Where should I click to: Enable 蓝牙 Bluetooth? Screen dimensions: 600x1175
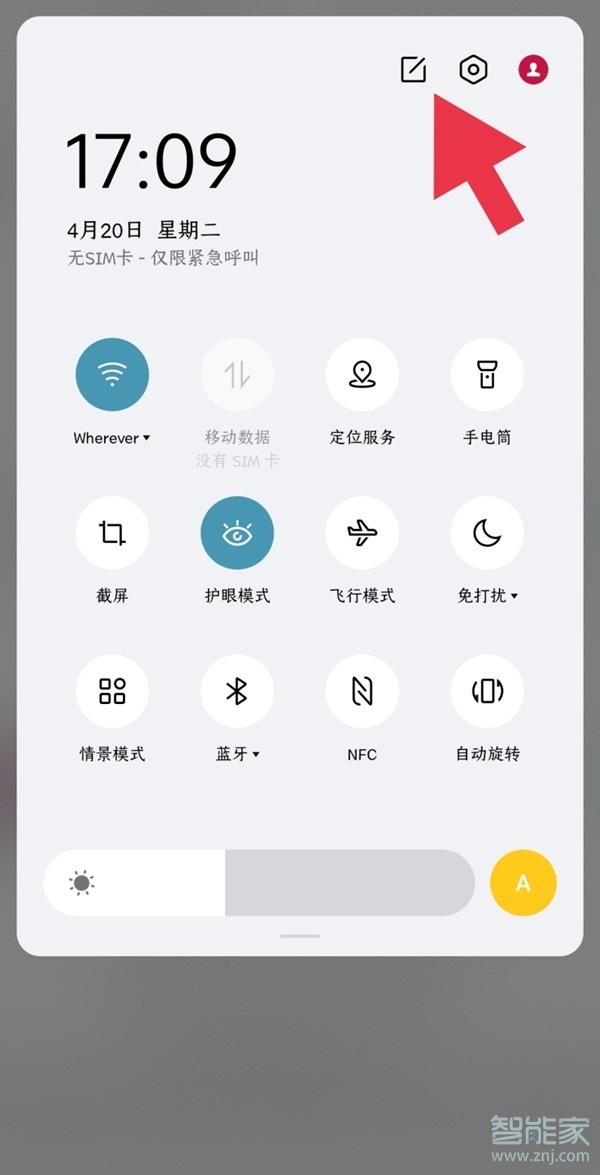[237, 691]
